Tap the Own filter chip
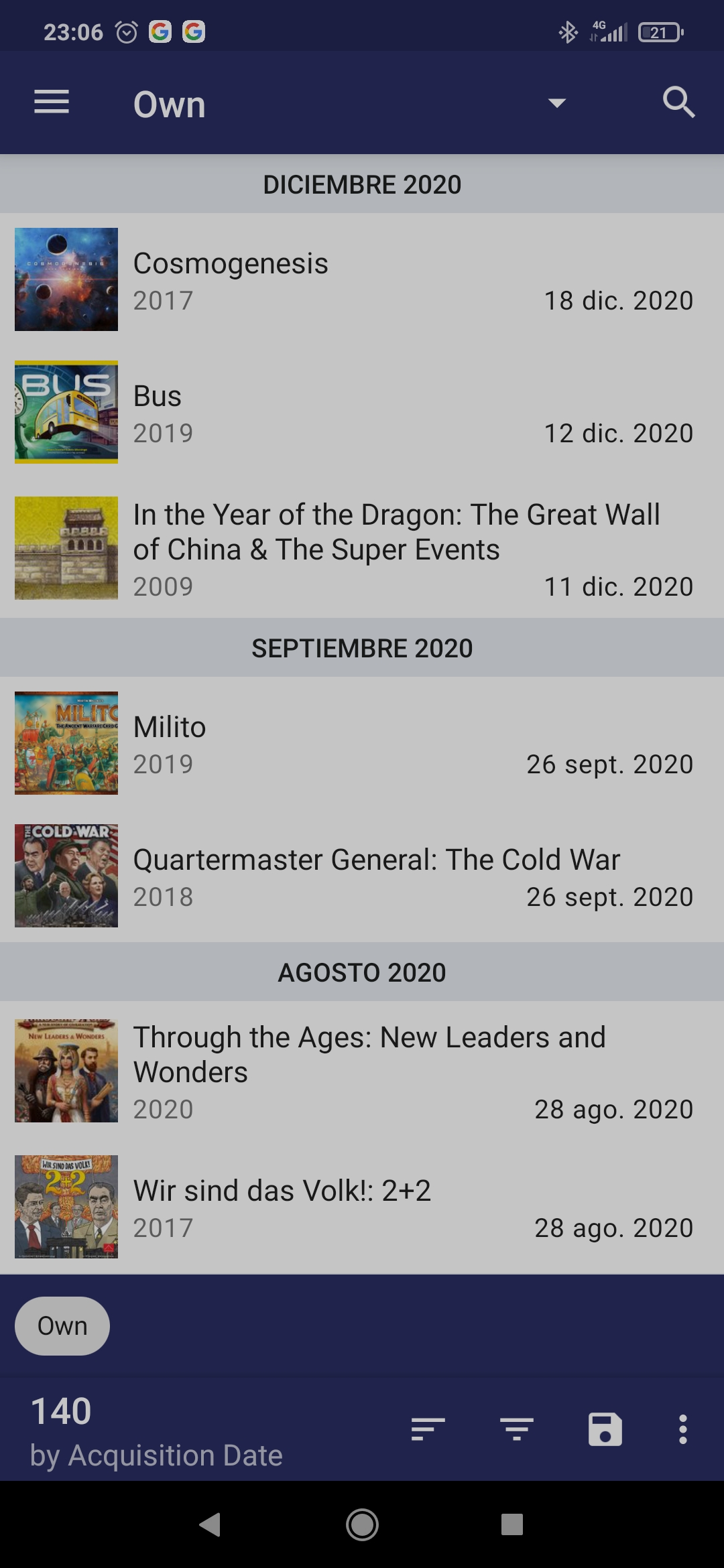 coord(62,1326)
